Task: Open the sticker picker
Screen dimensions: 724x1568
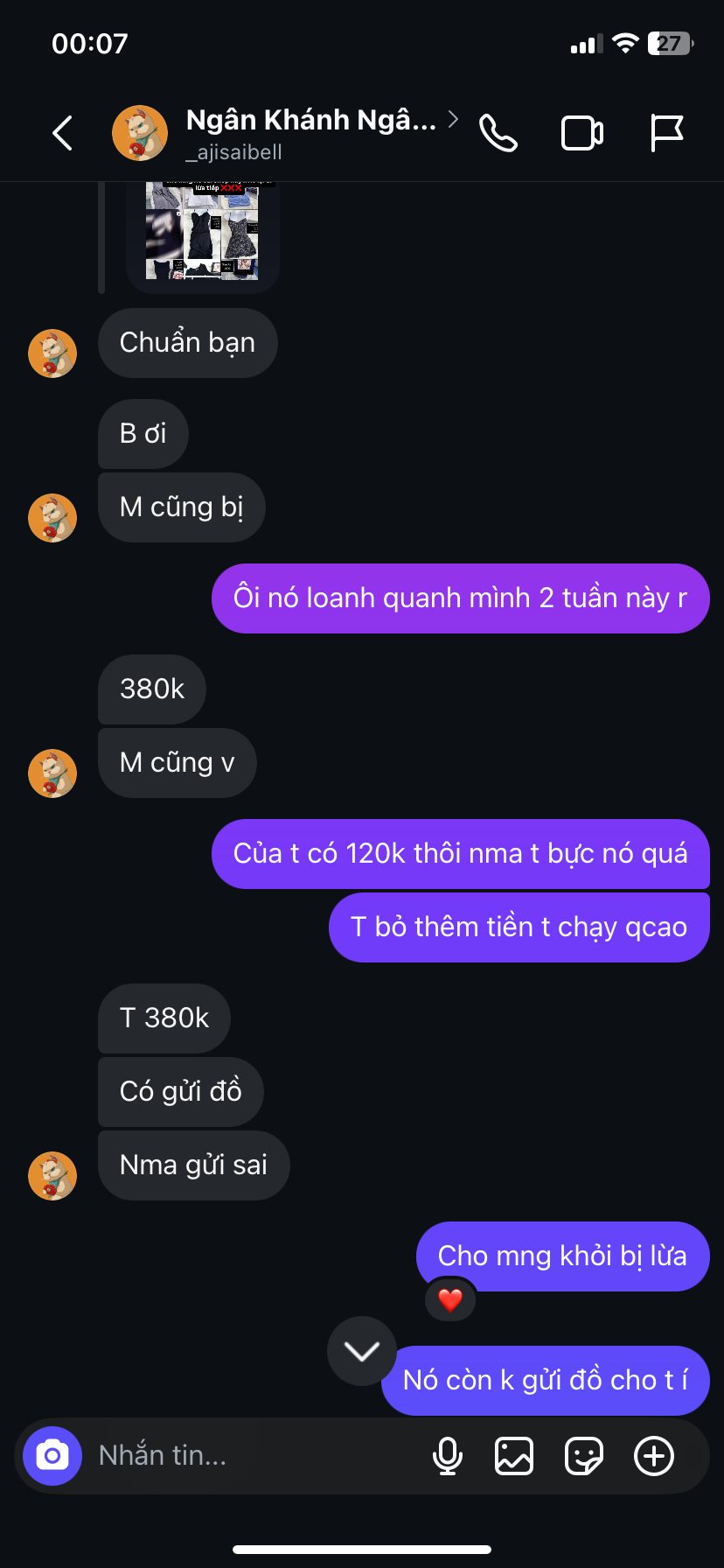Action: point(583,1456)
